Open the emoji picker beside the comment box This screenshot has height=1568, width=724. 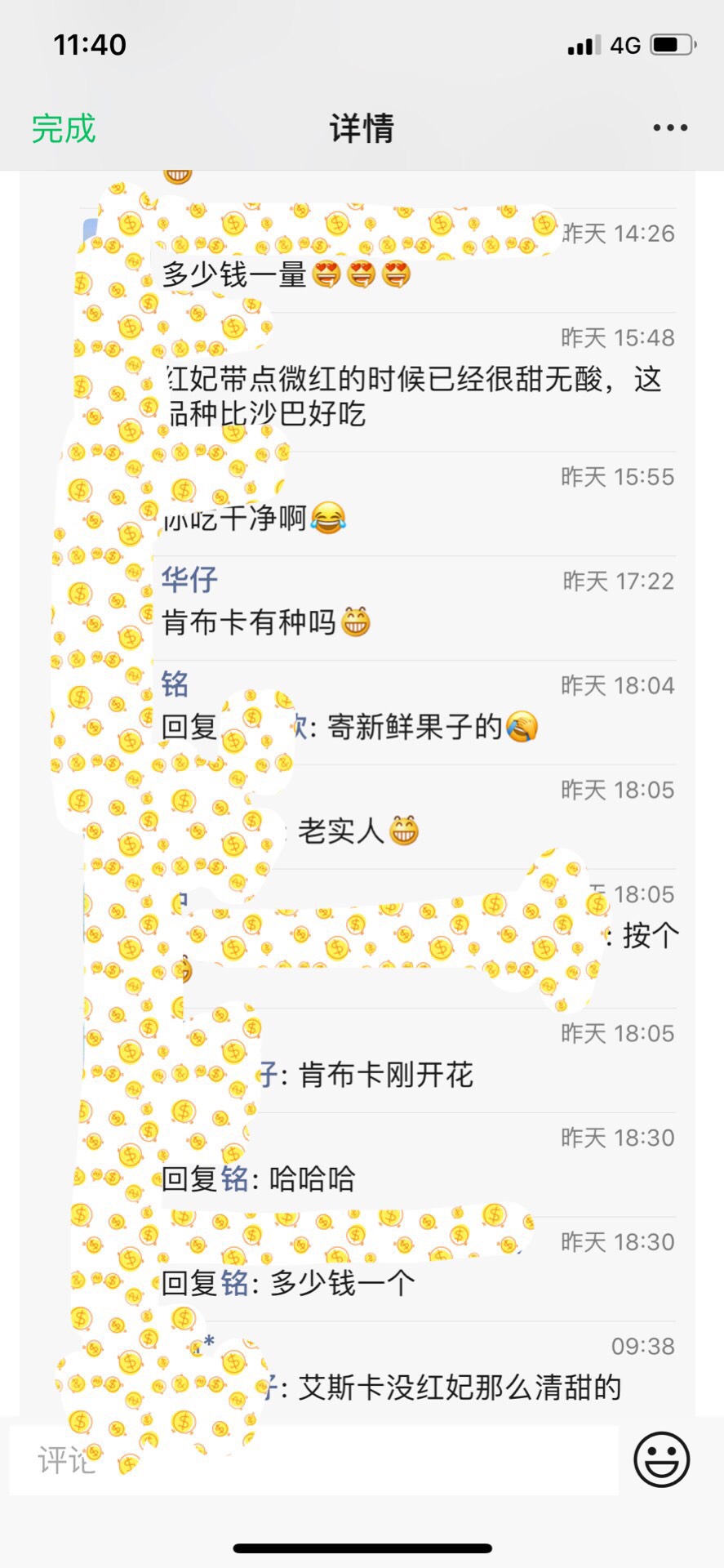[661, 1459]
